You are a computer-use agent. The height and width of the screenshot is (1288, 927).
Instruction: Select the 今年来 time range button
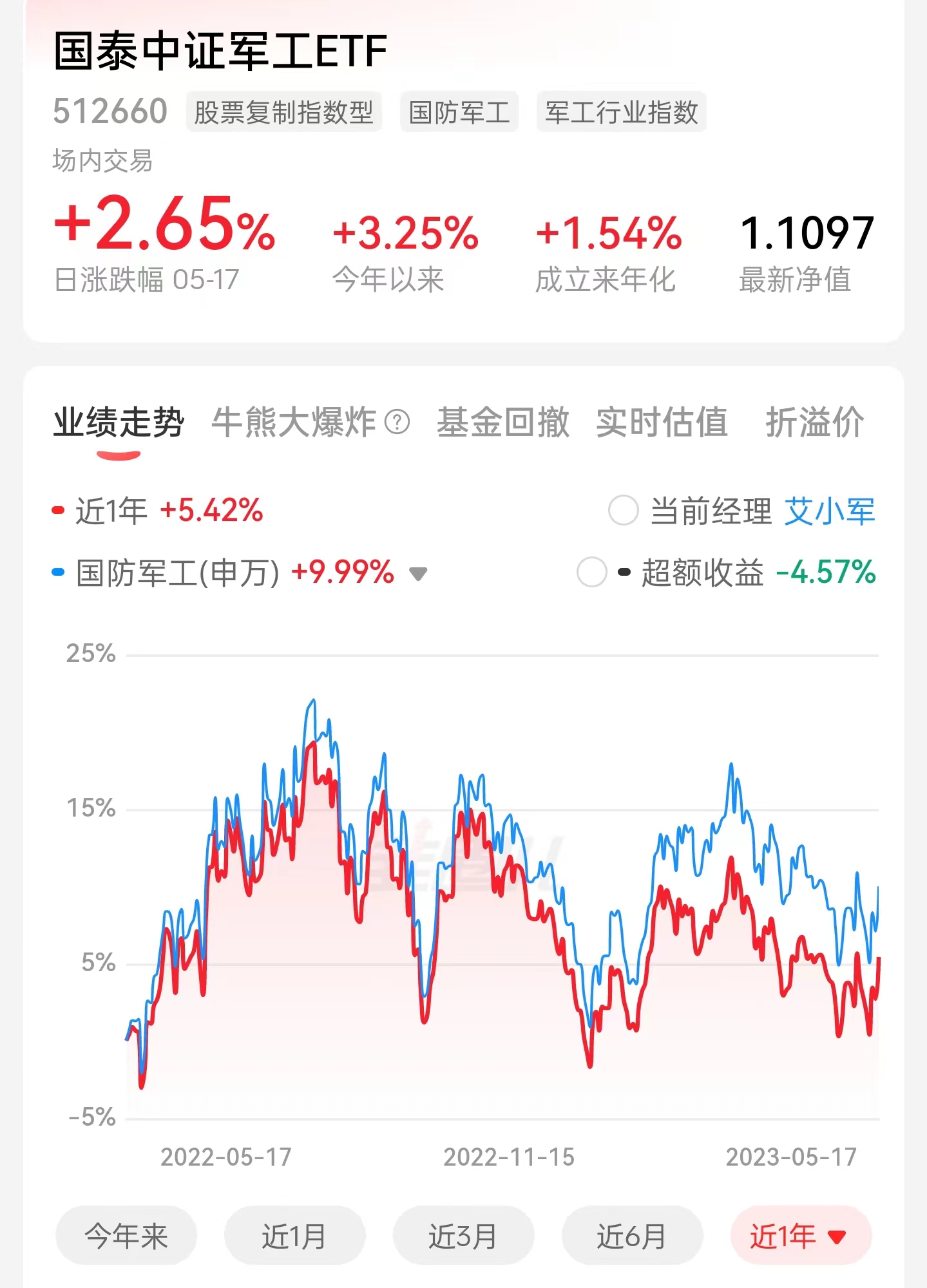tap(125, 1234)
